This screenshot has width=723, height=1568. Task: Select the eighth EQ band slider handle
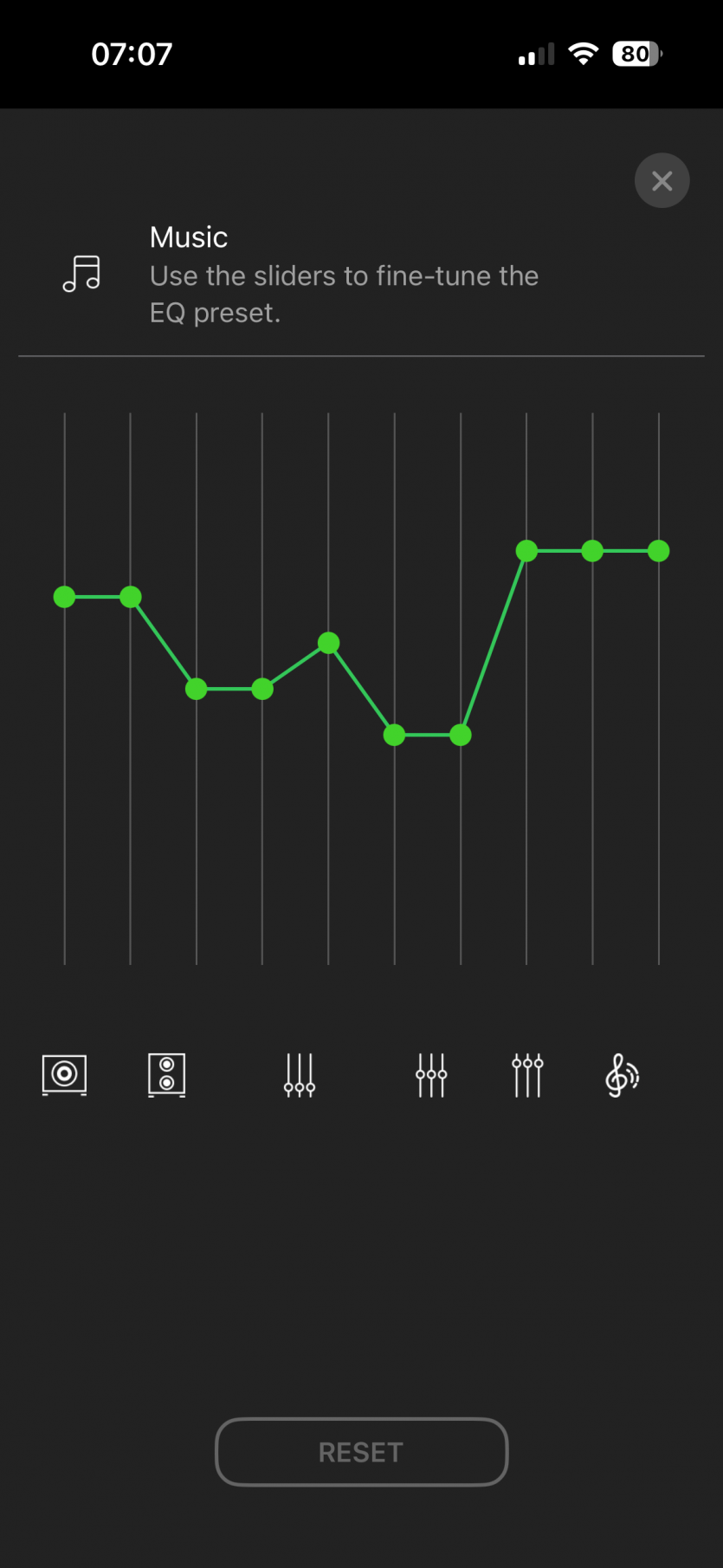point(526,551)
